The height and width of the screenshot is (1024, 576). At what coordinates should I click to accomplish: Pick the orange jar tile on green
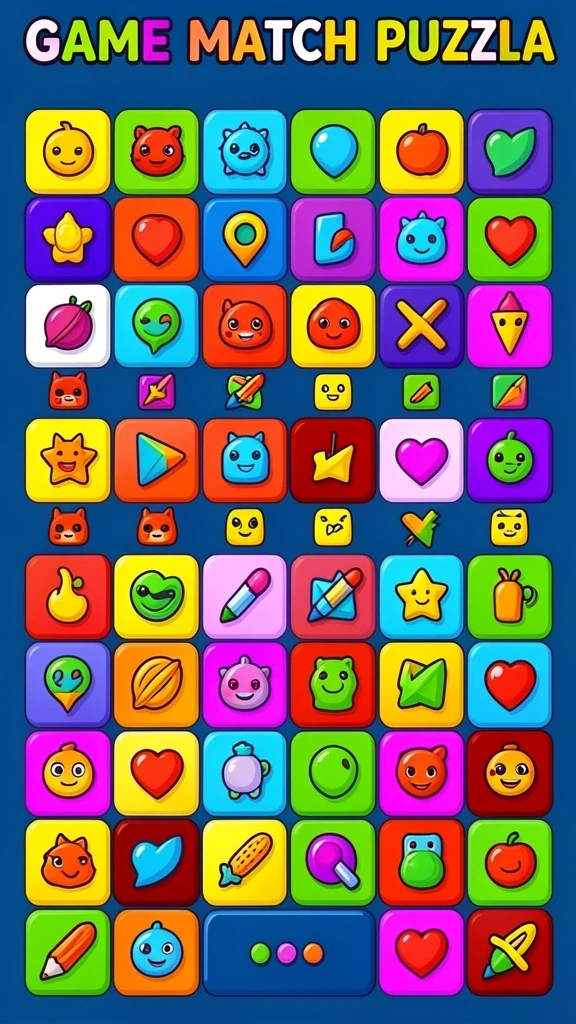click(x=509, y=596)
